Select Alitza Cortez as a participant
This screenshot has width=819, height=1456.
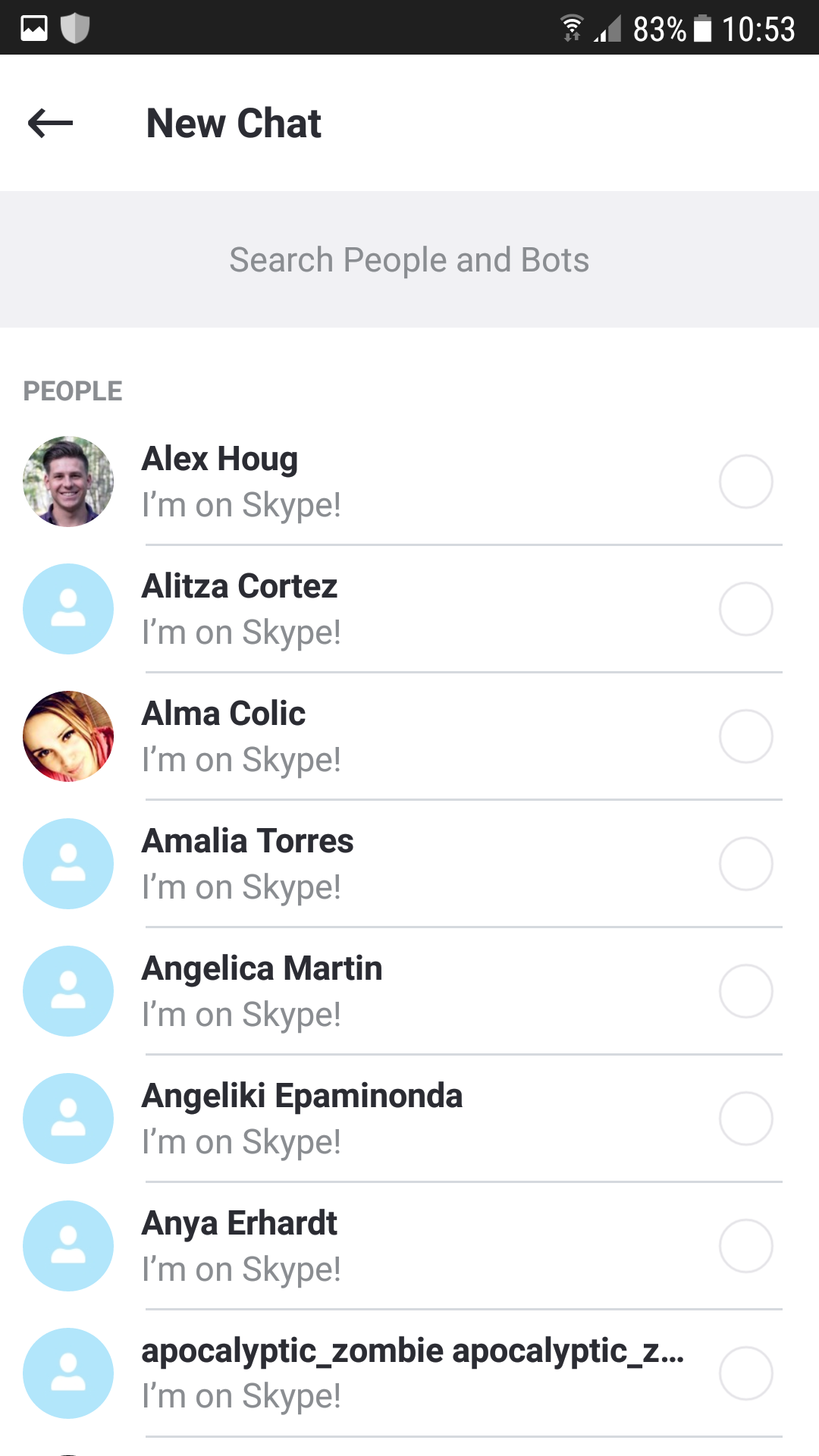point(745,609)
